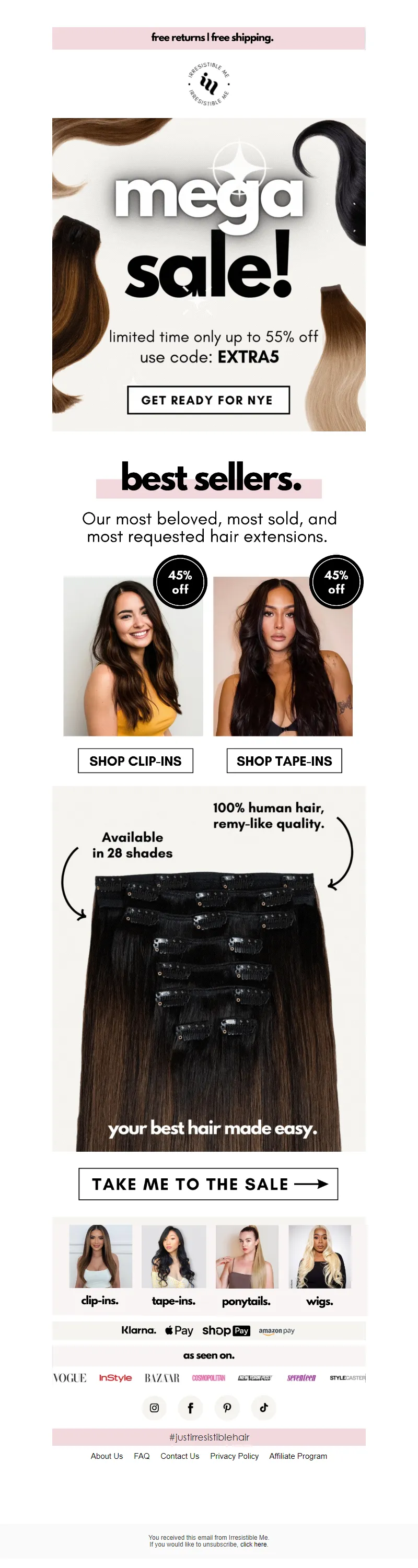Read the FAQ link
Screen dimensions: 418x1568
tap(142, 1456)
